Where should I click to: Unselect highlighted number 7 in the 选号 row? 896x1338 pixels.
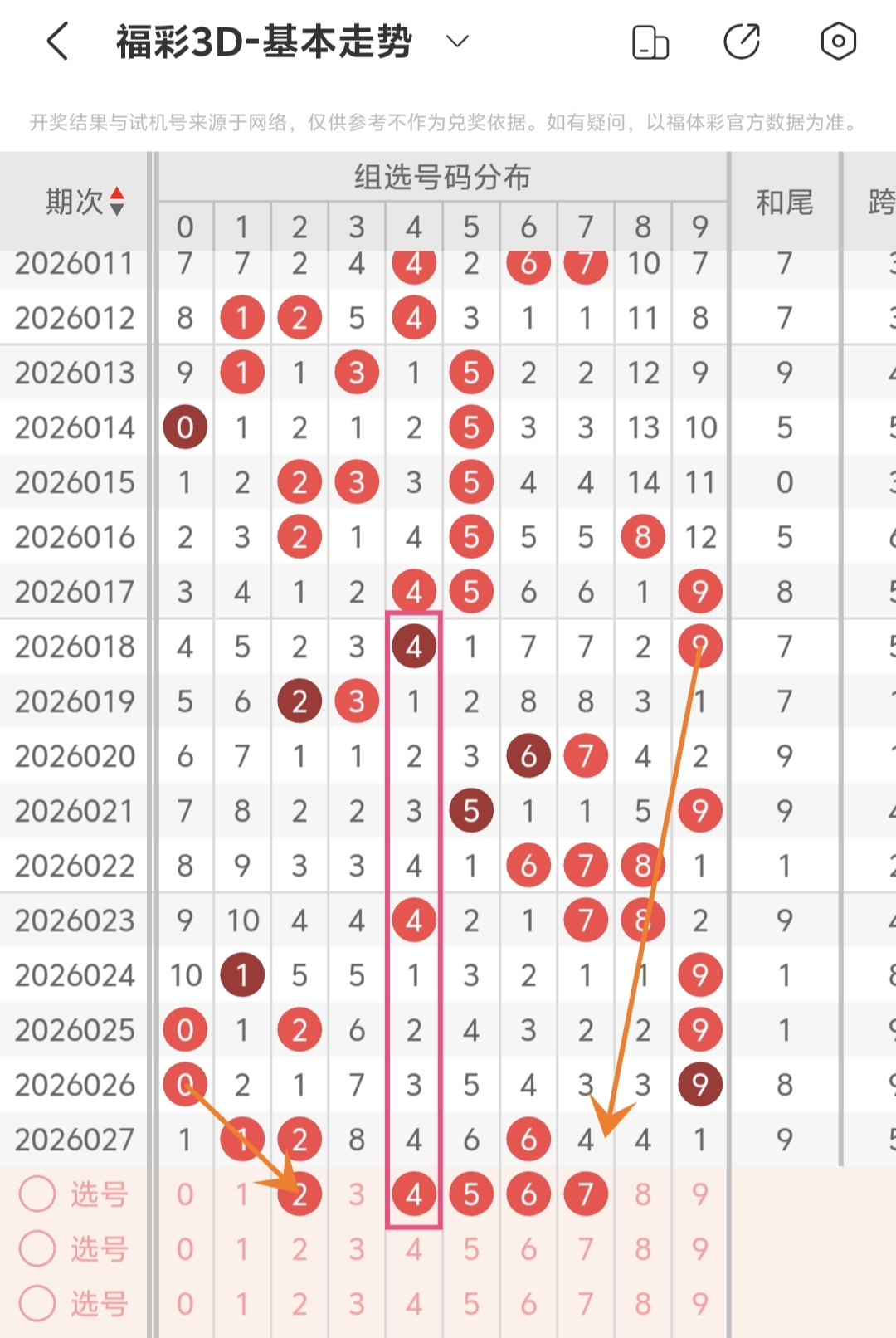586,1194
